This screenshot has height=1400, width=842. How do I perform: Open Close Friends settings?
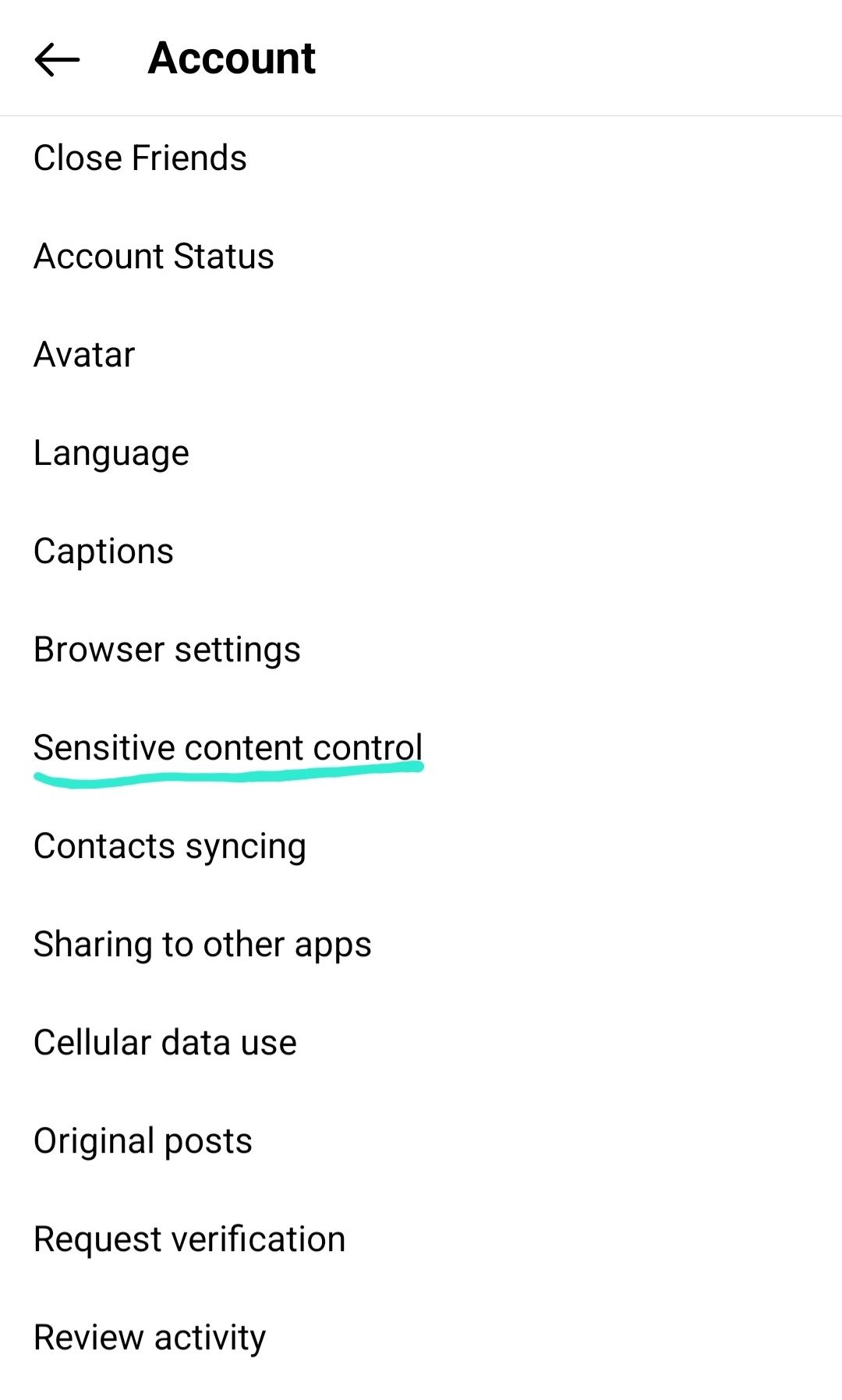(x=421, y=158)
